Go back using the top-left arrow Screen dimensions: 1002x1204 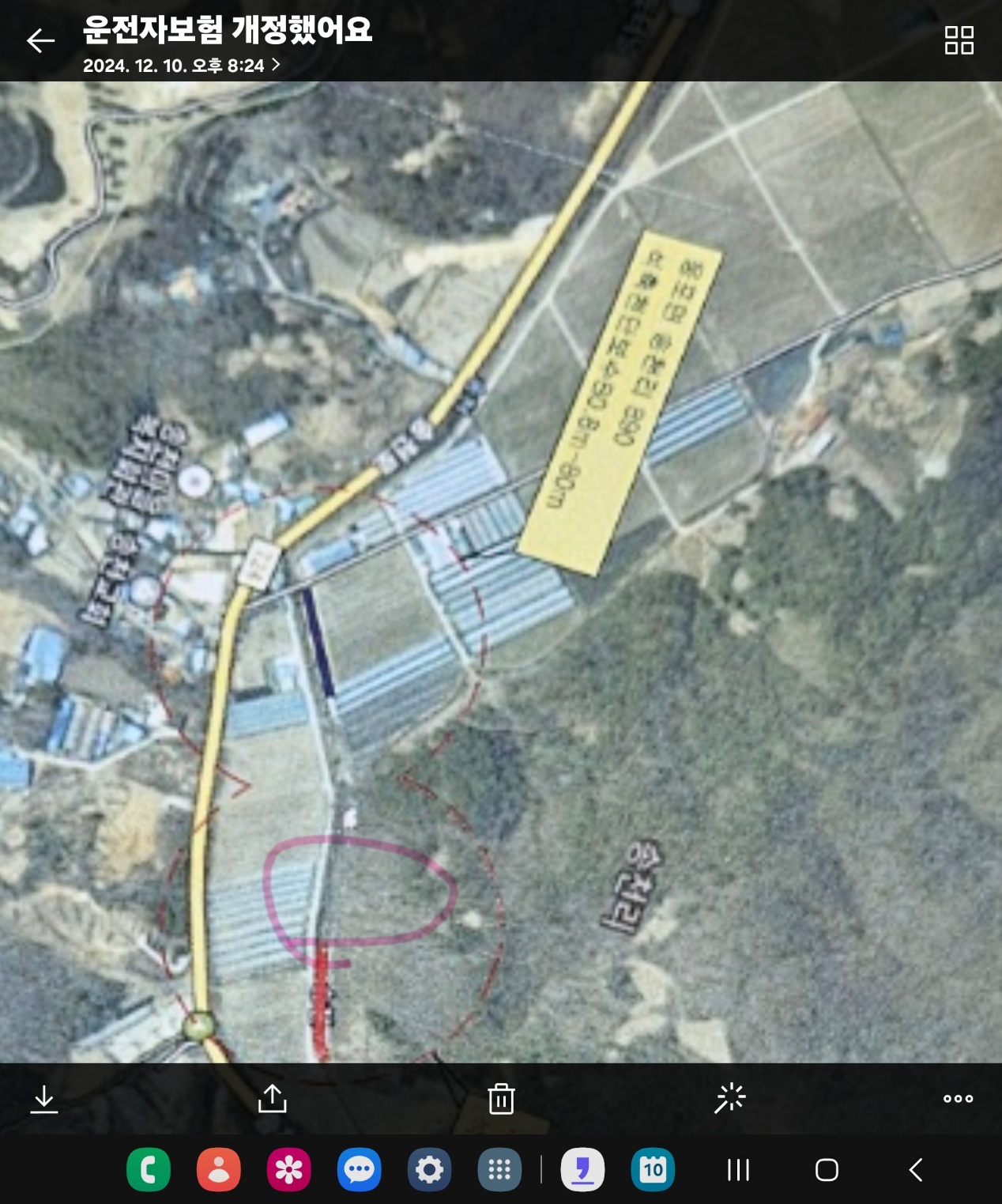[x=40, y=40]
